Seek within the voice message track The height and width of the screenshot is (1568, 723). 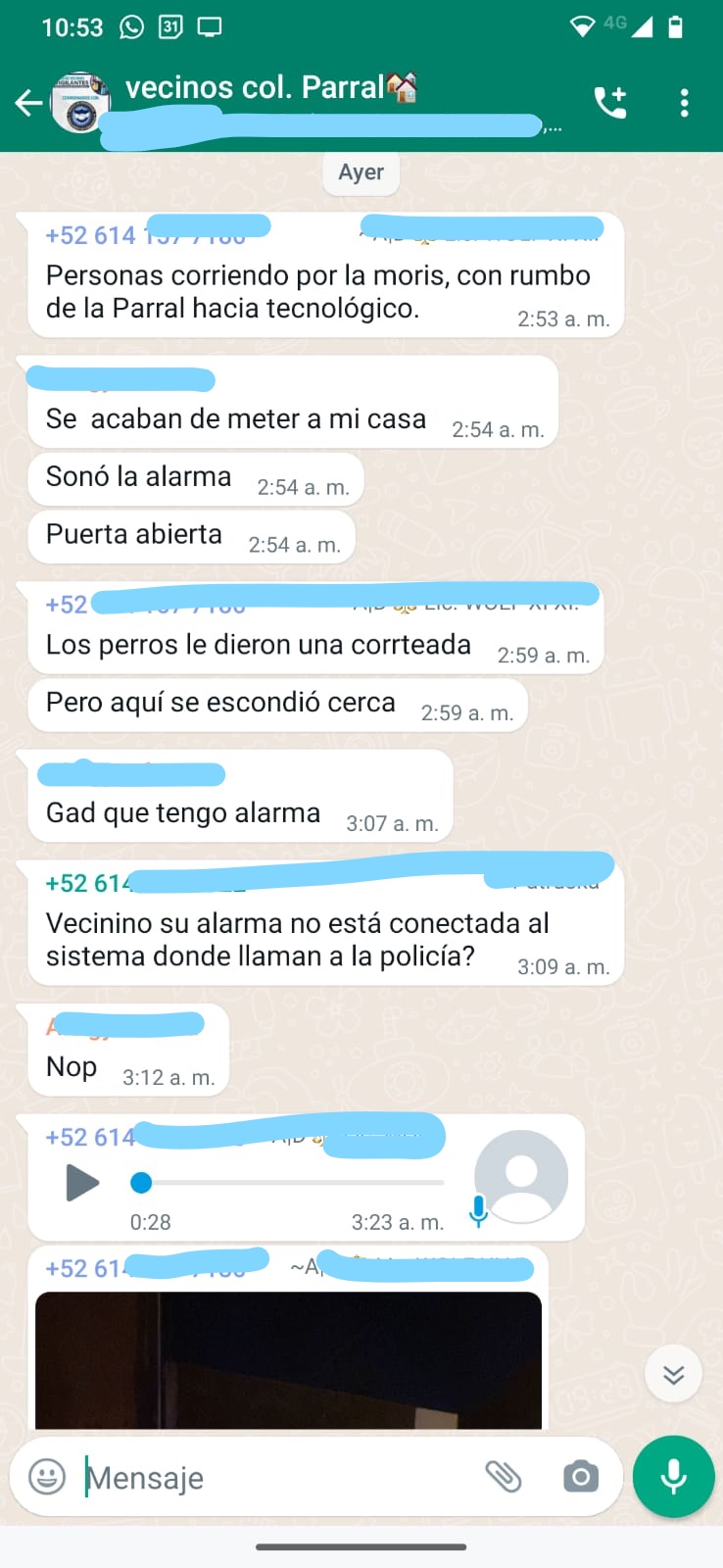pos(288,1183)
